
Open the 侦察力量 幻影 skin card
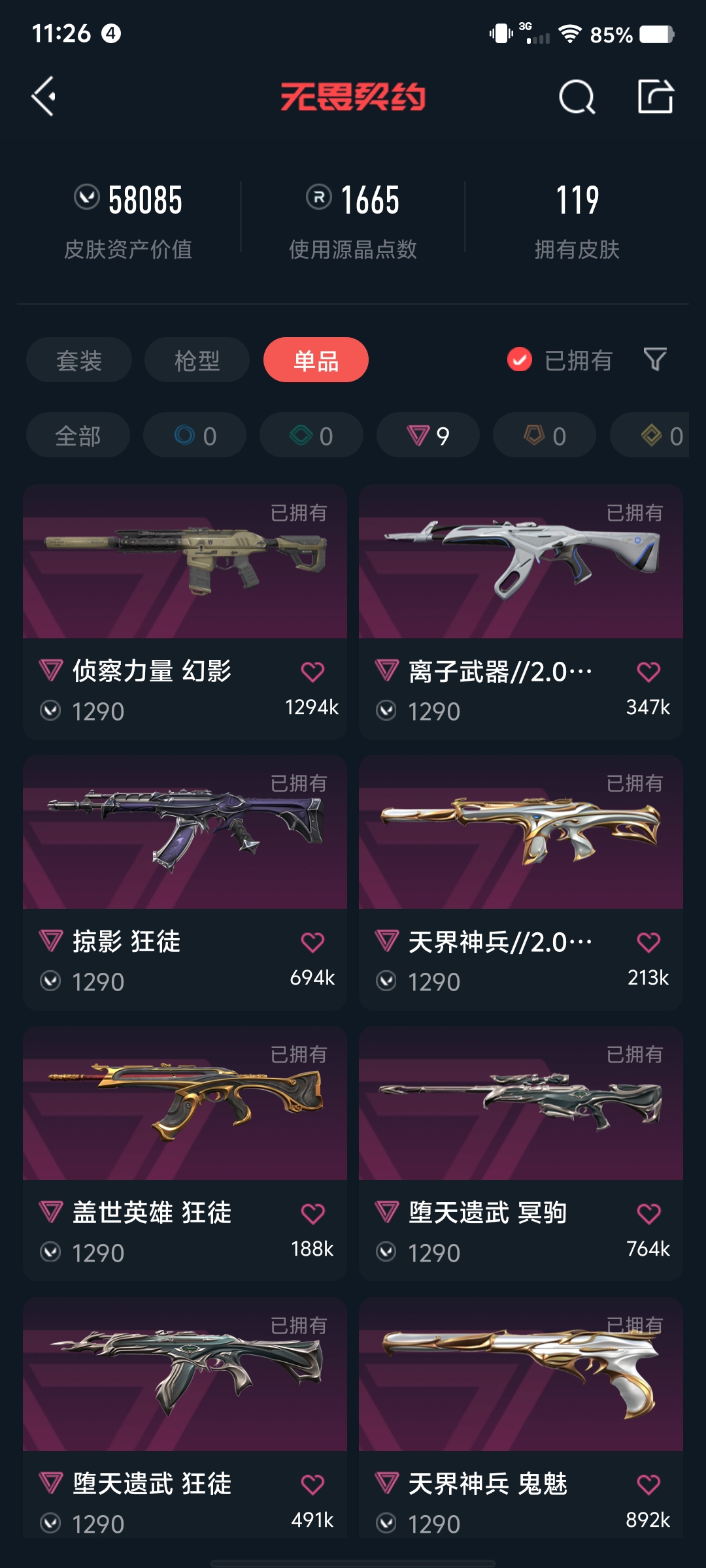pyautogui.click(x=185, y=612)
